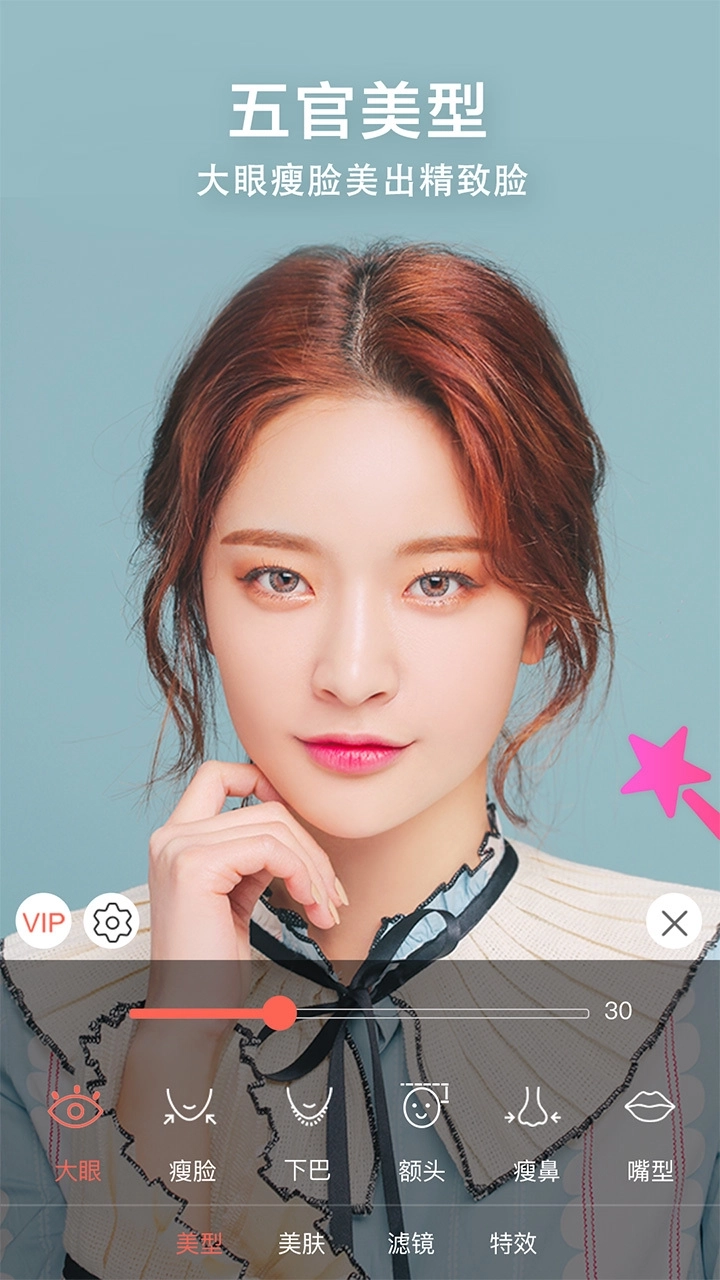Open the beauty settings gear
The image size is (720, 1280).
coord(112,921)
